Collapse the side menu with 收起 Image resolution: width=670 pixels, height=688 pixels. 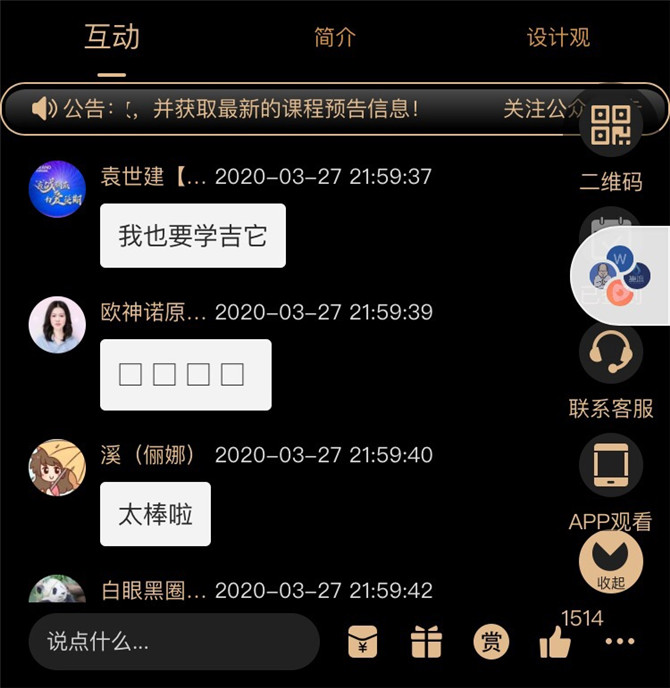(611, 560)
